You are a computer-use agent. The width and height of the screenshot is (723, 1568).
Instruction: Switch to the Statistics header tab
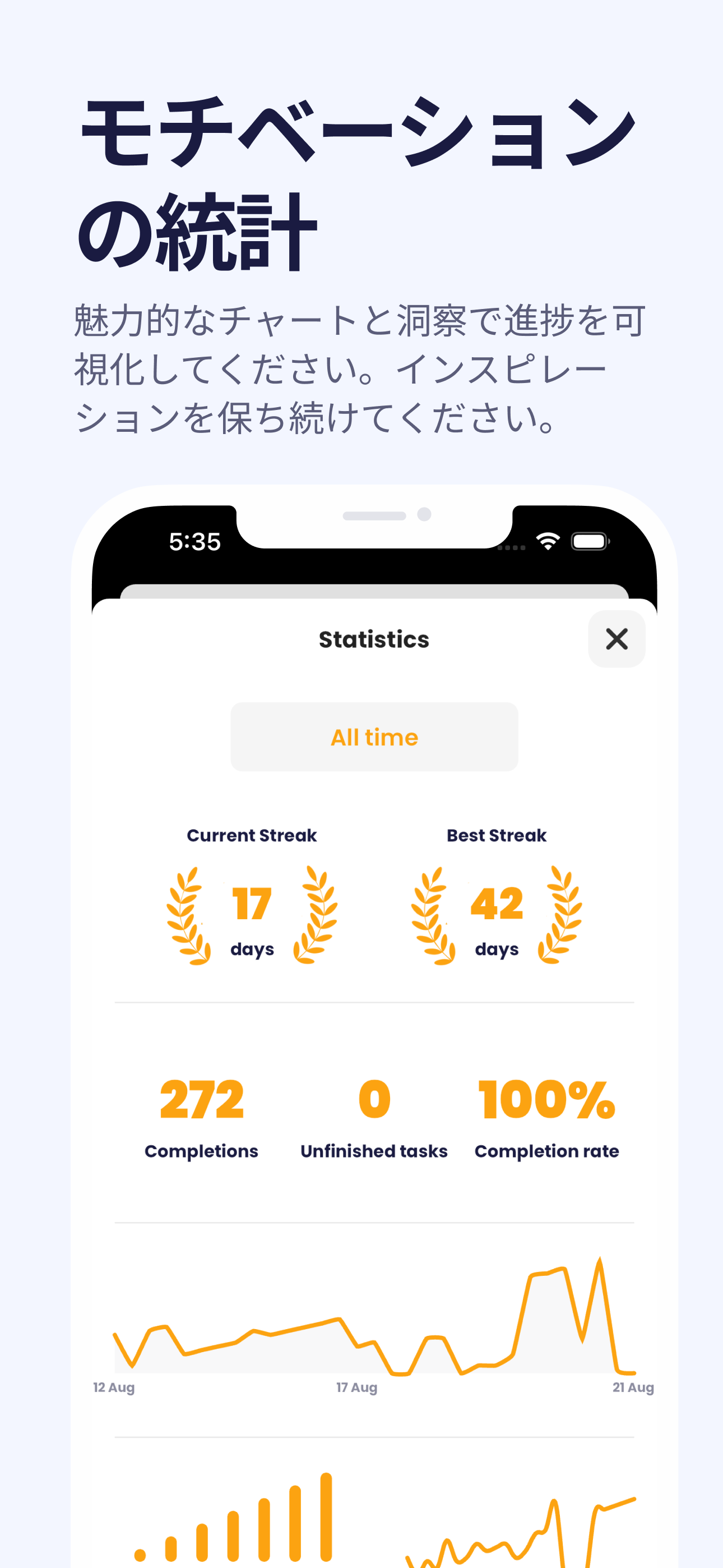pyautogui.click(x=373, y=639)
